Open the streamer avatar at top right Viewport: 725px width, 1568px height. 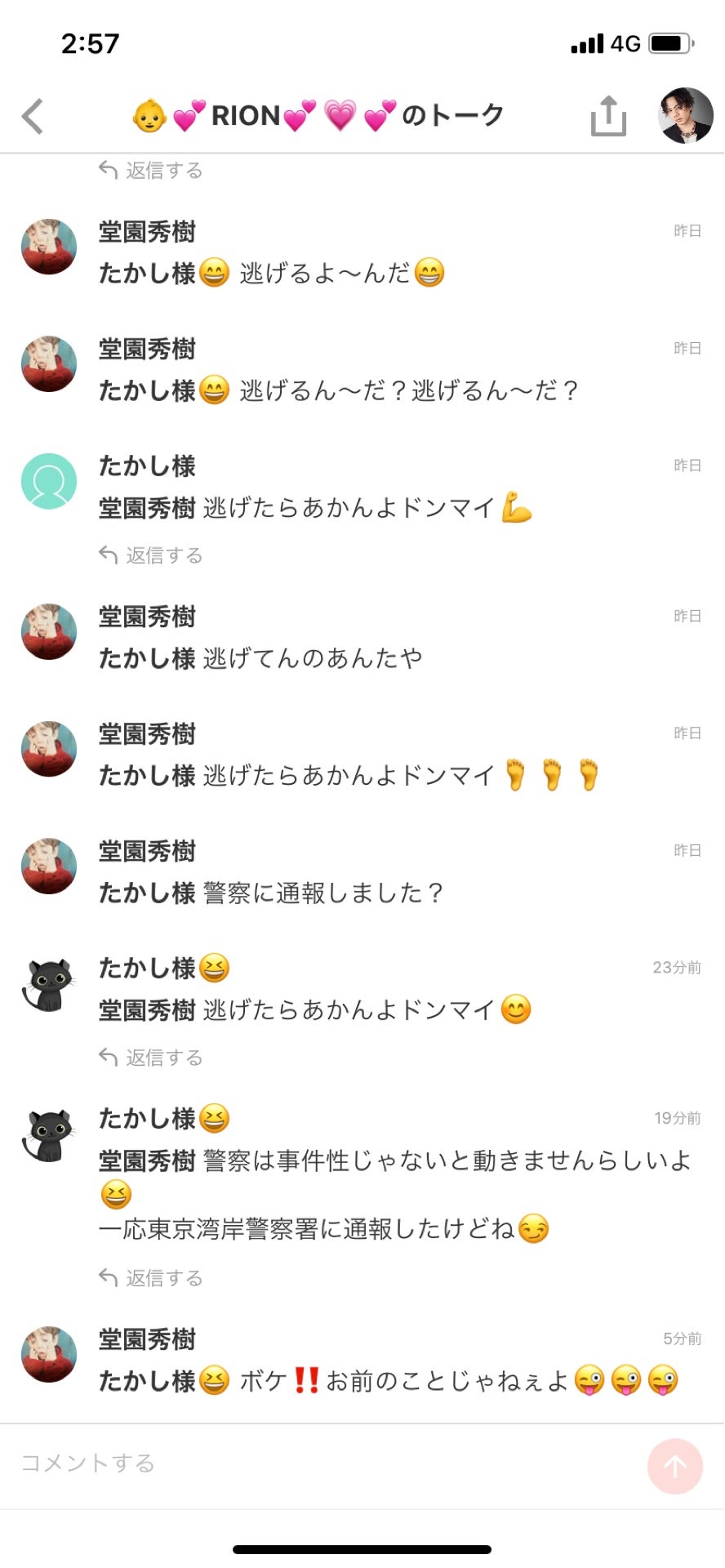686,116
